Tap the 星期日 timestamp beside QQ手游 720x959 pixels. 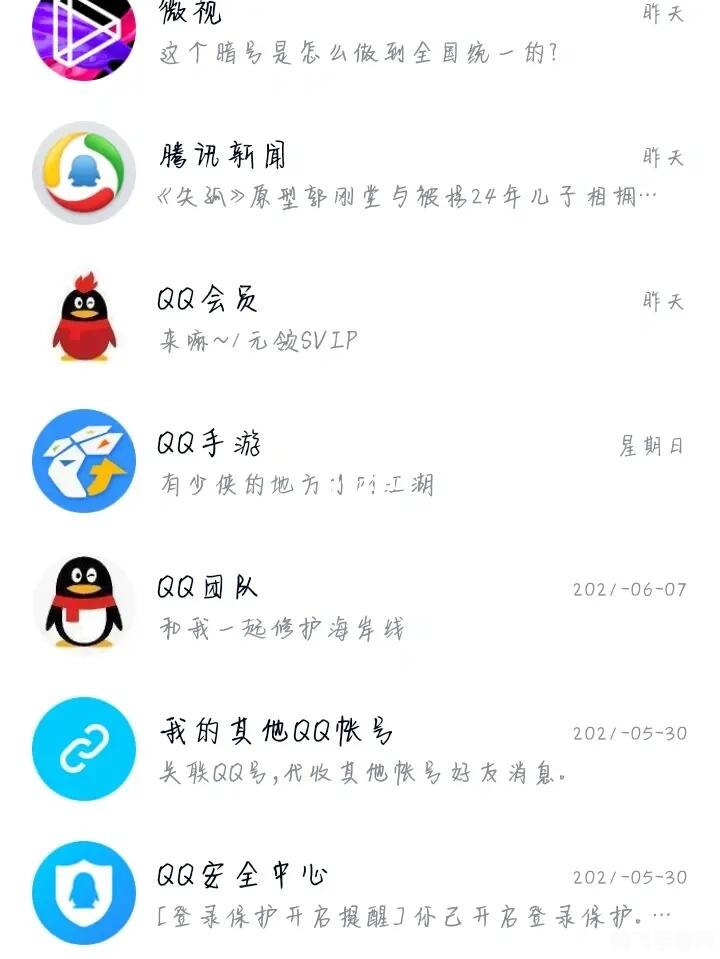coord(652,447)
